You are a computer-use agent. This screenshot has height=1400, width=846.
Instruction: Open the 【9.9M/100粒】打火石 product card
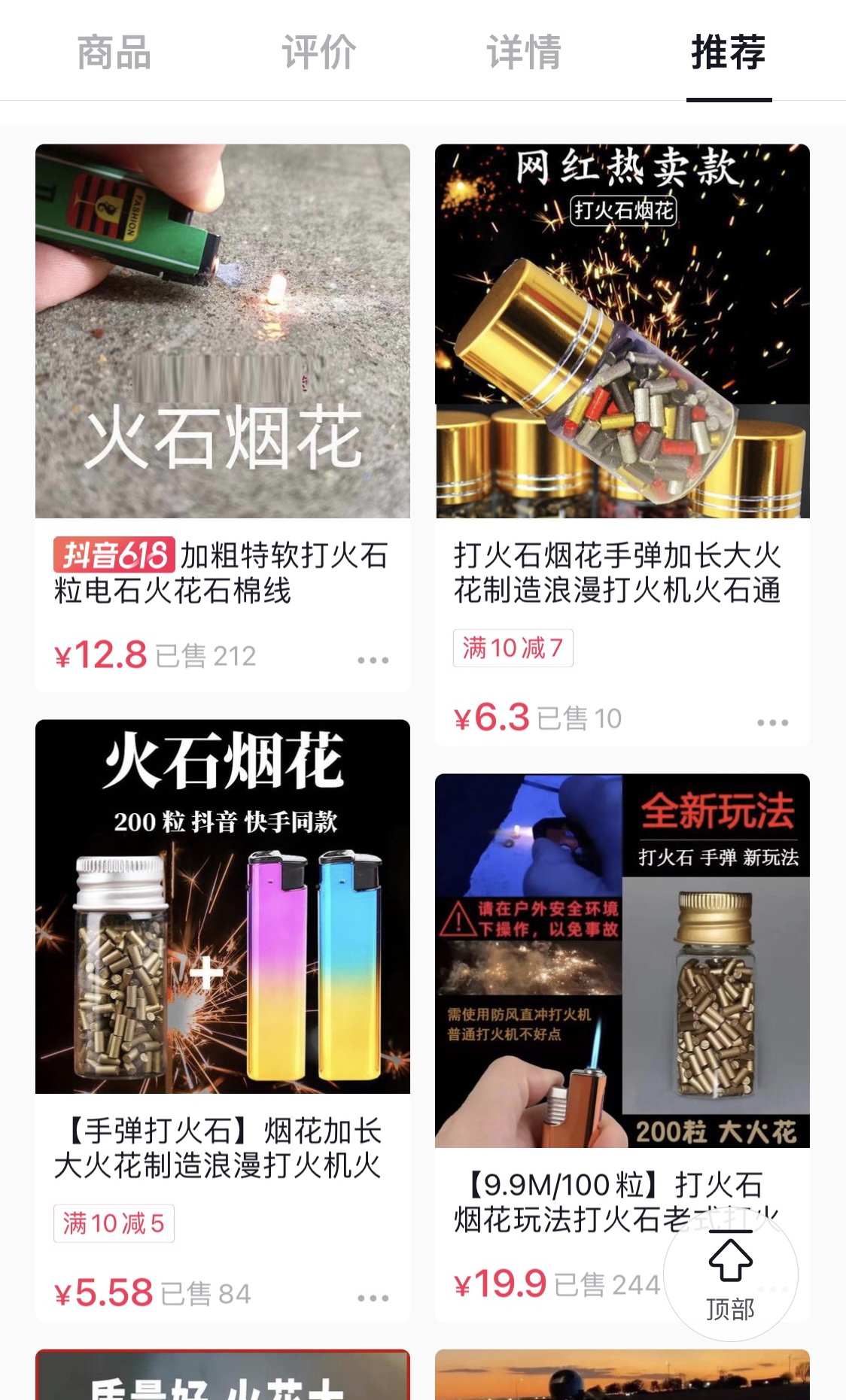[622, 1047]
